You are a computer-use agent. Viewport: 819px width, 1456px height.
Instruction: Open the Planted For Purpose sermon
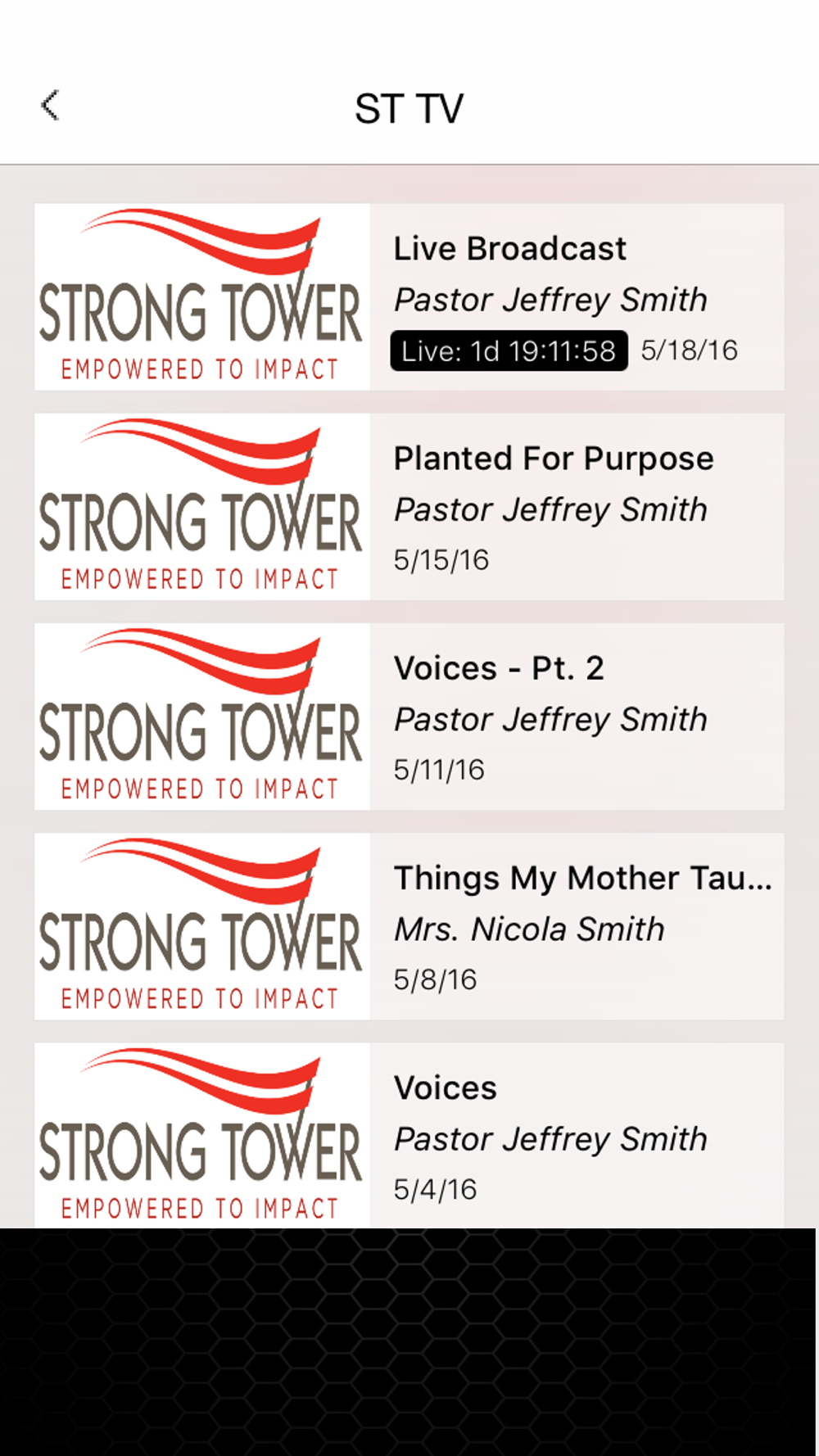pyautogui.click(x=409, y=507)
